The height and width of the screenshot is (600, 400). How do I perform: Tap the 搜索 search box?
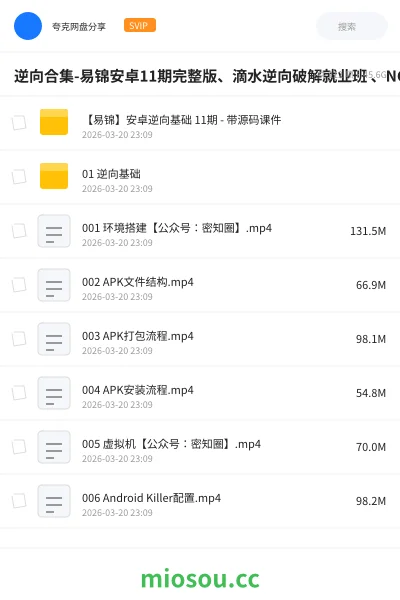[x=351, y=26]
